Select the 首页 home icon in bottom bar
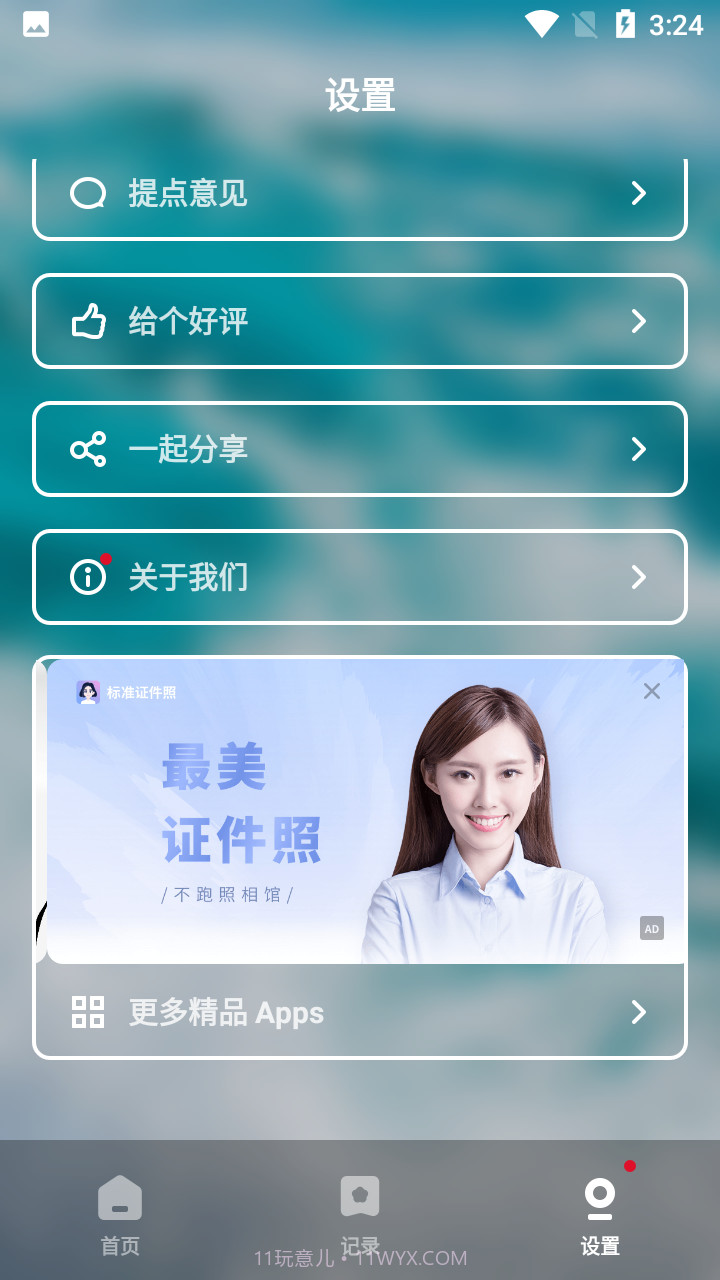This screenshot has height=1280, width=720. click(120, 1197)
